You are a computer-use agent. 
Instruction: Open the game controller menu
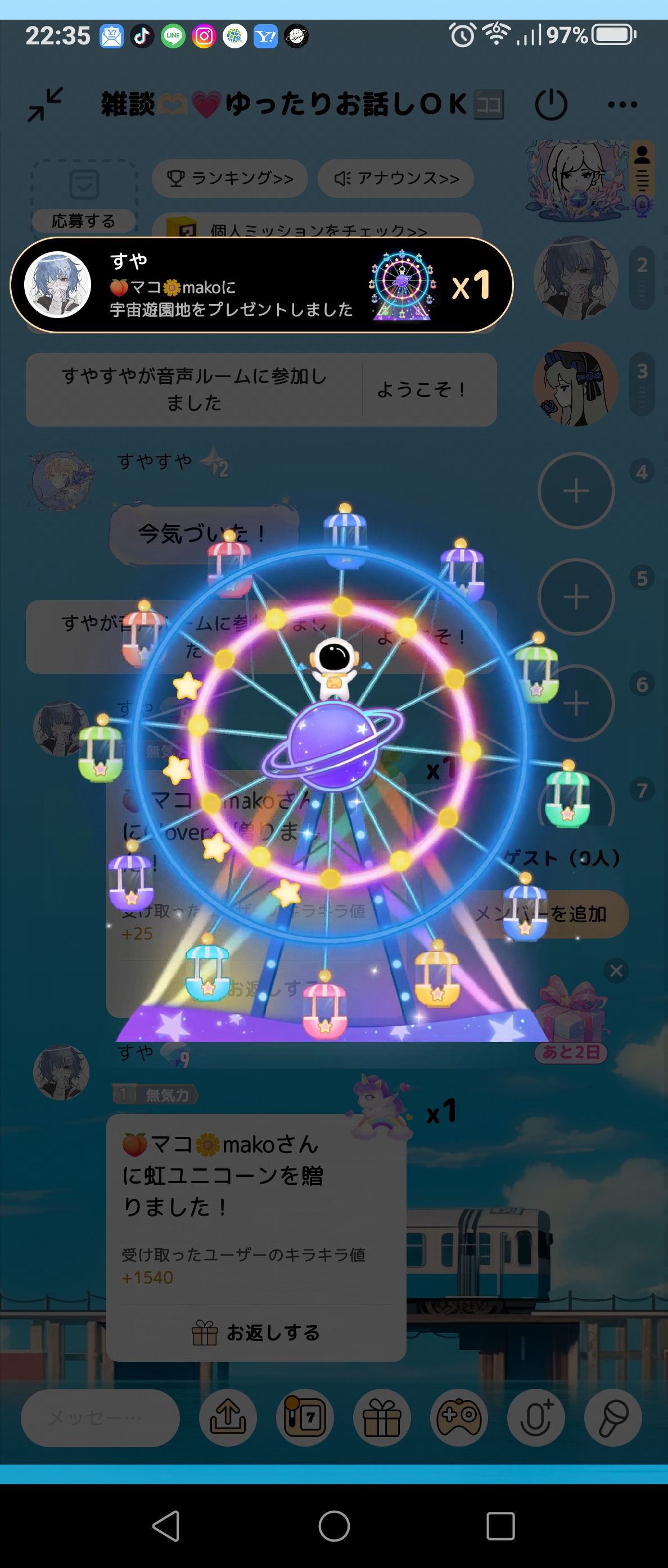(459, 1417)
